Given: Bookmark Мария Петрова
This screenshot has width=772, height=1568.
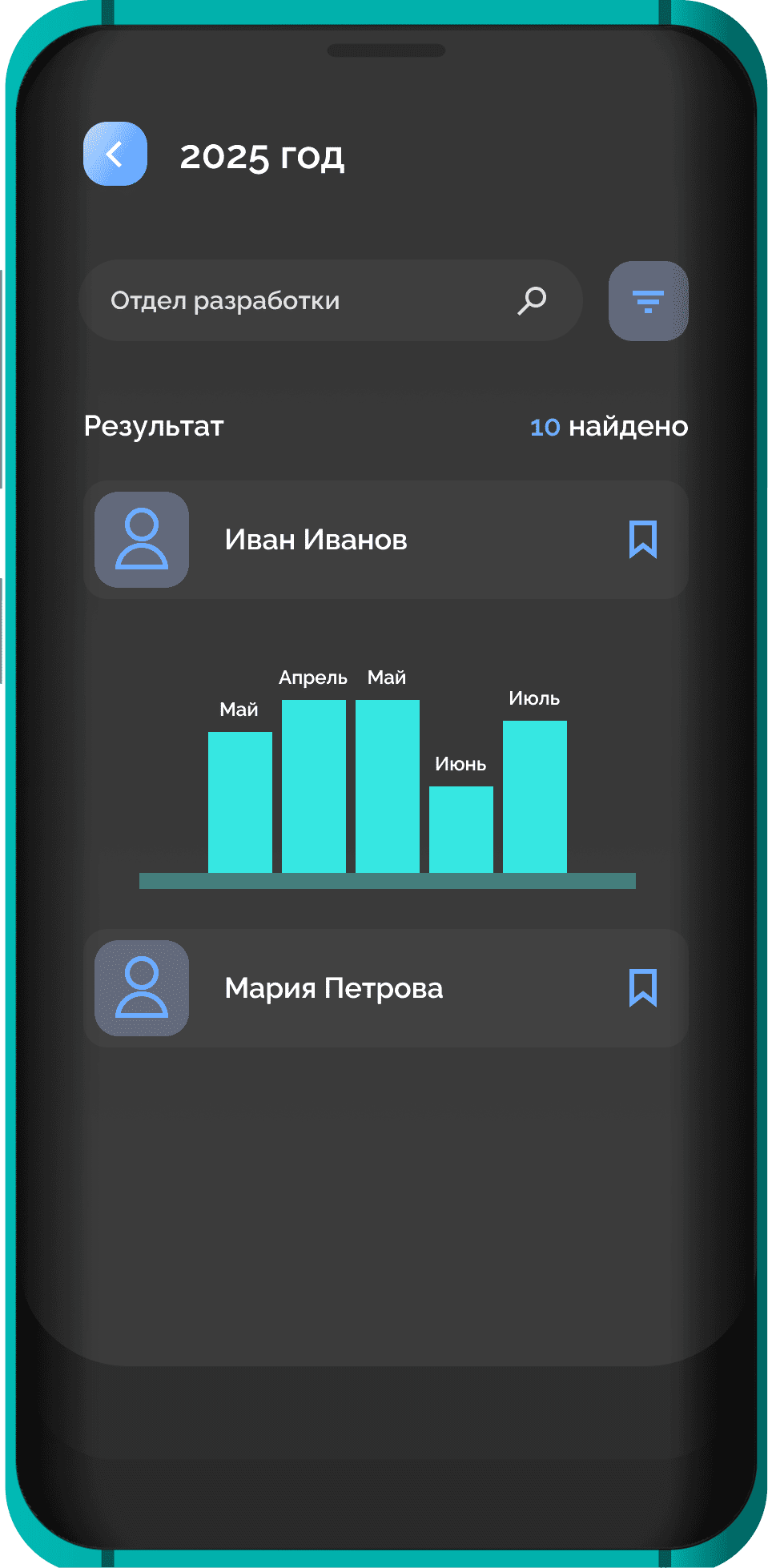Looking at the screenshot, I should tap(642, 988).
